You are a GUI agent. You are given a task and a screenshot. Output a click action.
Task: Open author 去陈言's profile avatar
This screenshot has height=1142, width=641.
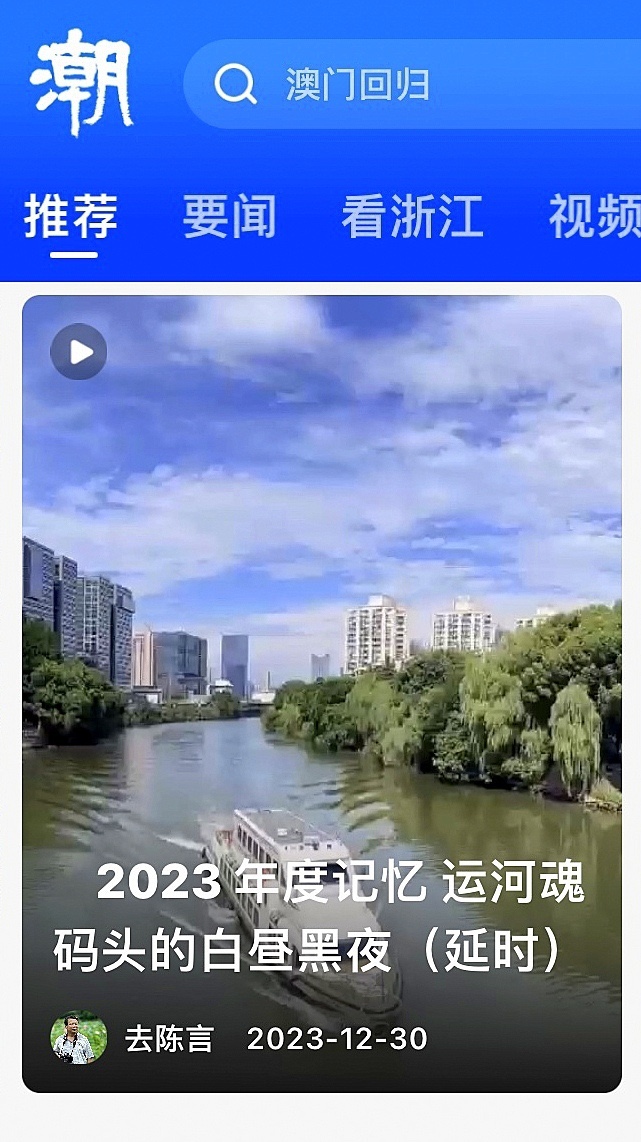(79, 1038)
